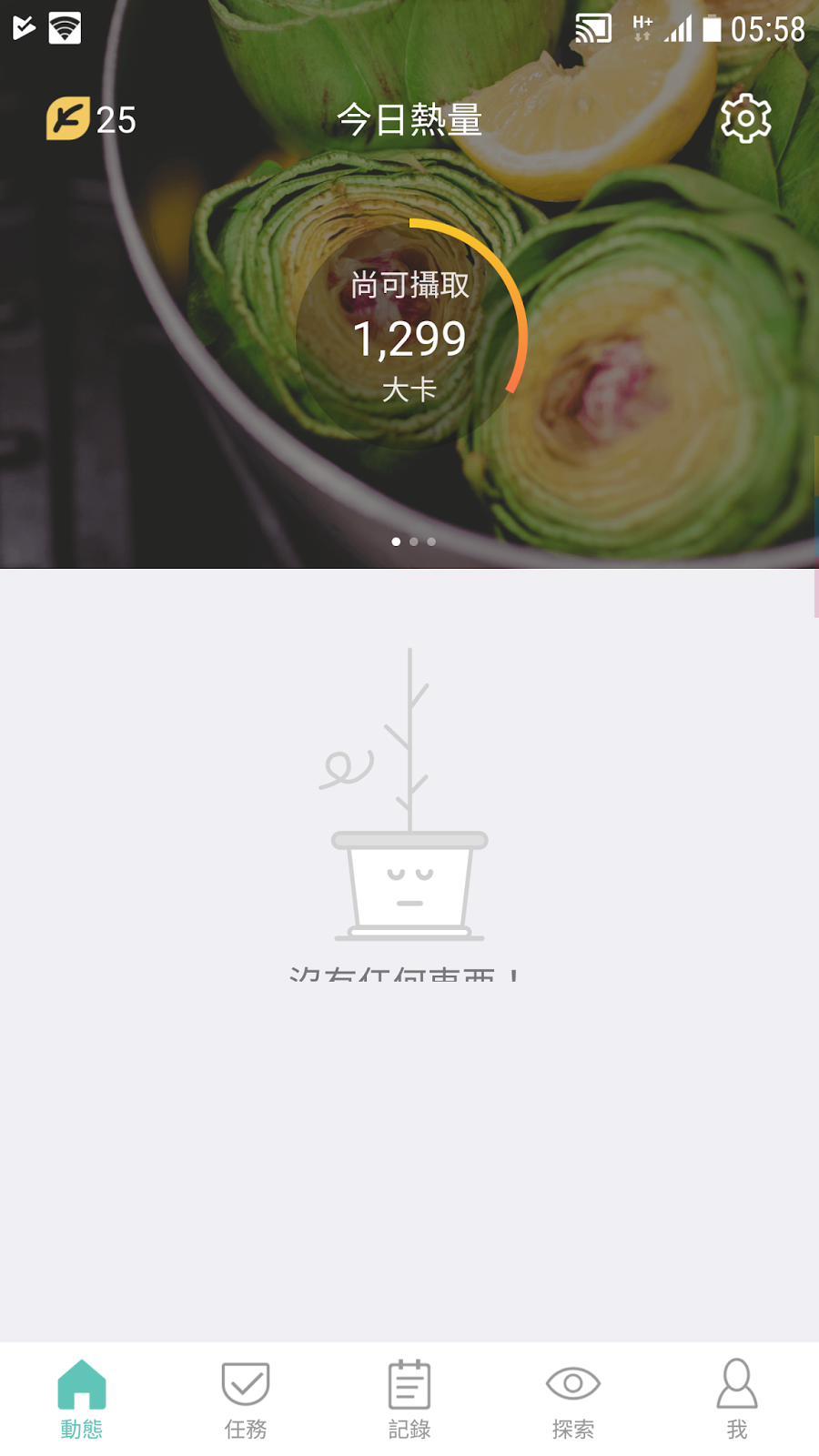This screenshot has height=1456, width=819.
Task: Tap the leaf points badge showing 25
Action: tap(91, 119)
